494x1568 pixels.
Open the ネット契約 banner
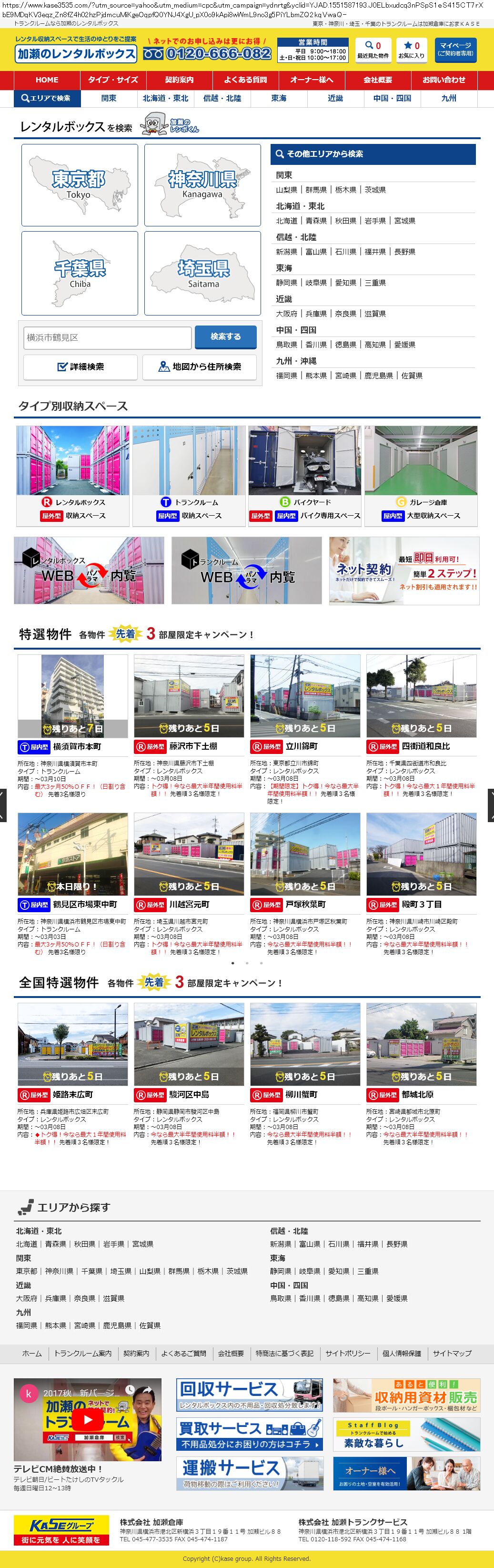click(404, 570)
